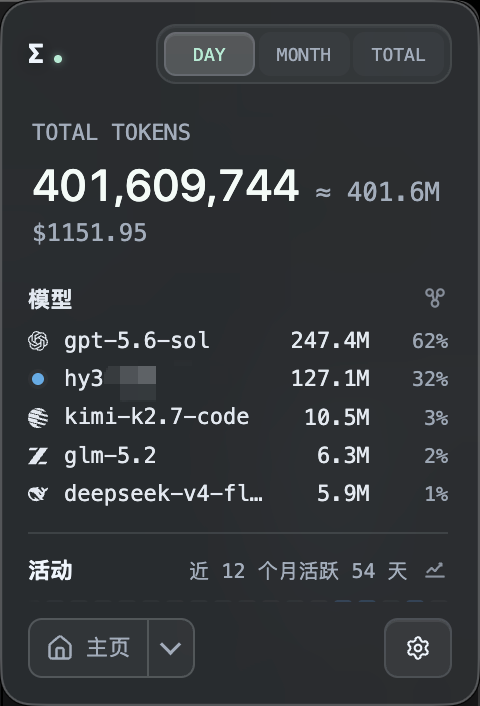Open the deepseek-v4 model row
The width and height of the screenshot is (480, 706).
pyautogui.click(x=238, y=493)
